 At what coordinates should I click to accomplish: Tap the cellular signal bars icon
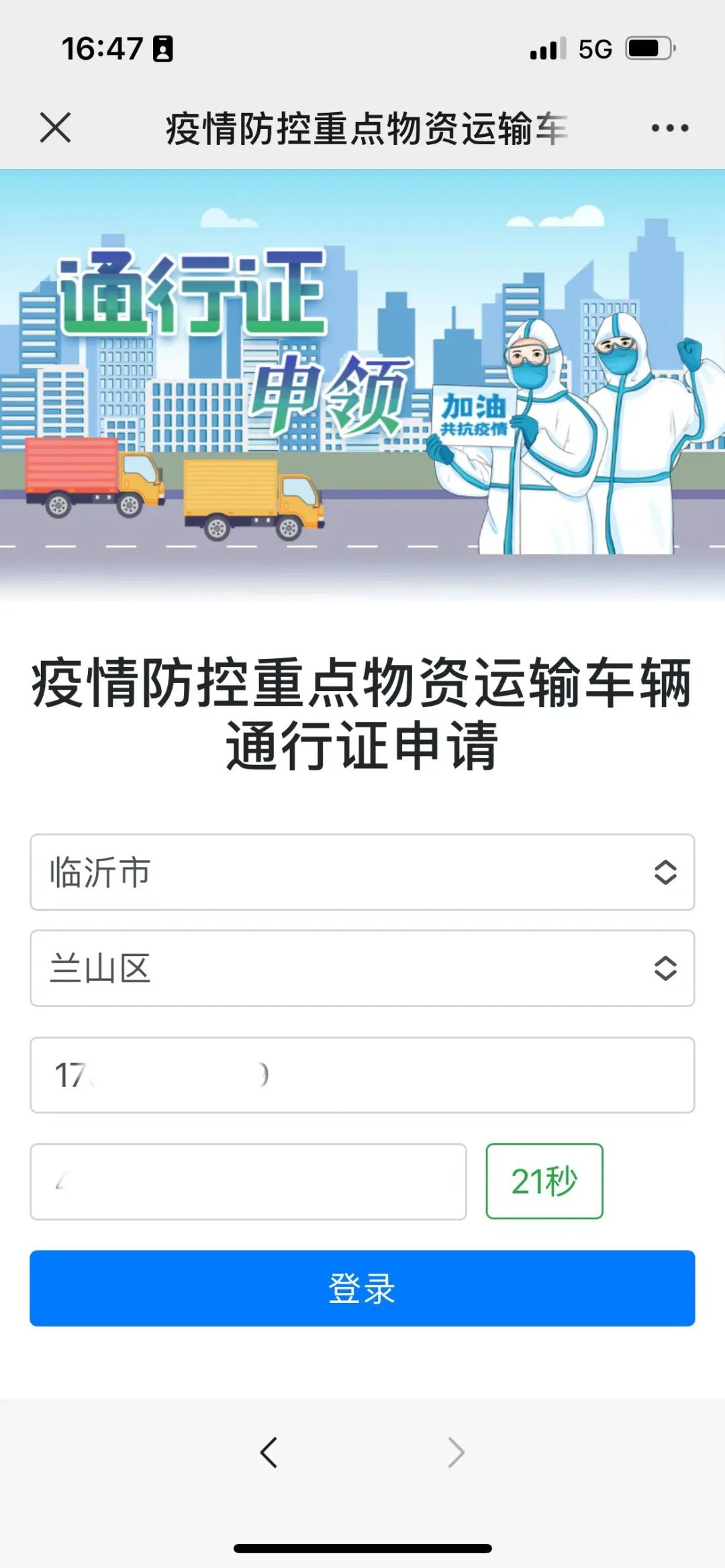(x=545, y=48)
